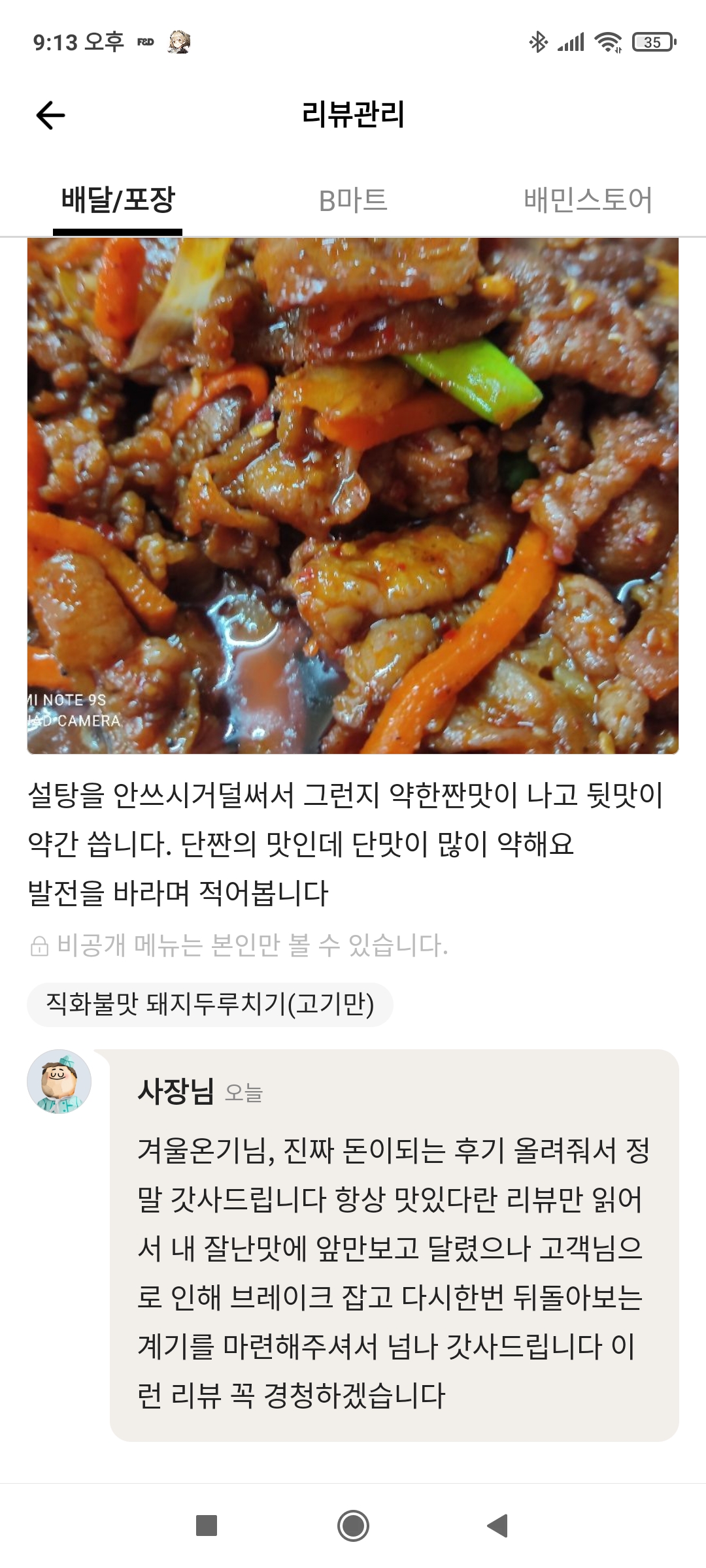Switch to the B마트 tab
Screen dimensions: 706x1568
353,200
